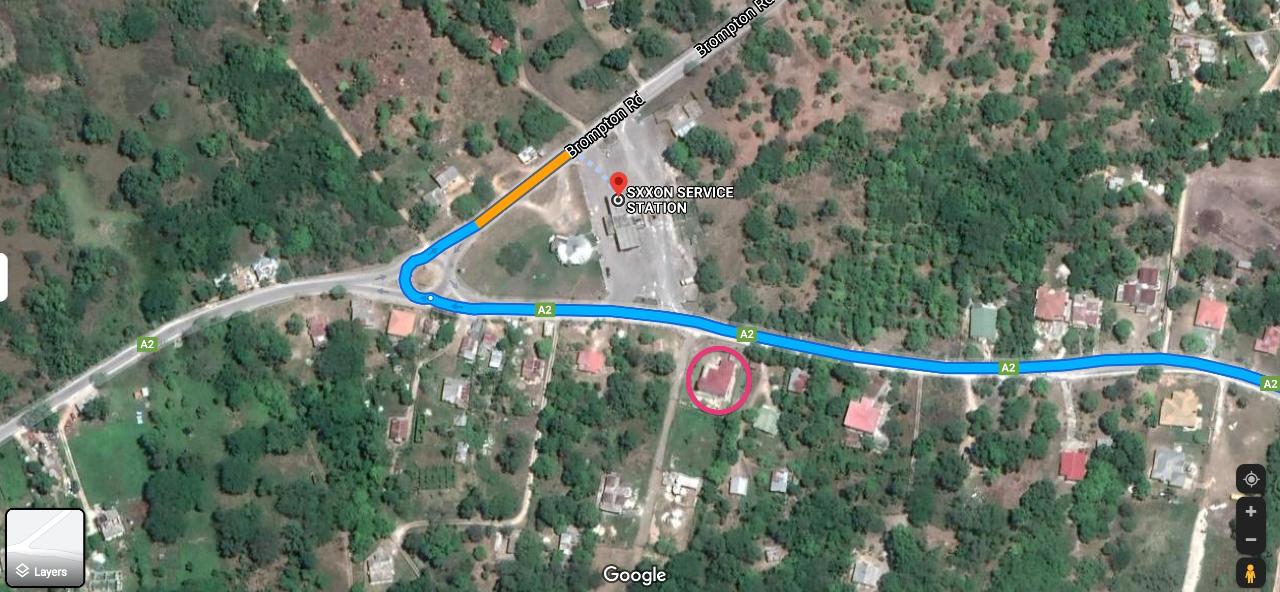The width and height of the screenshot is (1280, 592).
Task: Open the Layers map type switcher
Action: pyautogui.click(x=45, y=547)
